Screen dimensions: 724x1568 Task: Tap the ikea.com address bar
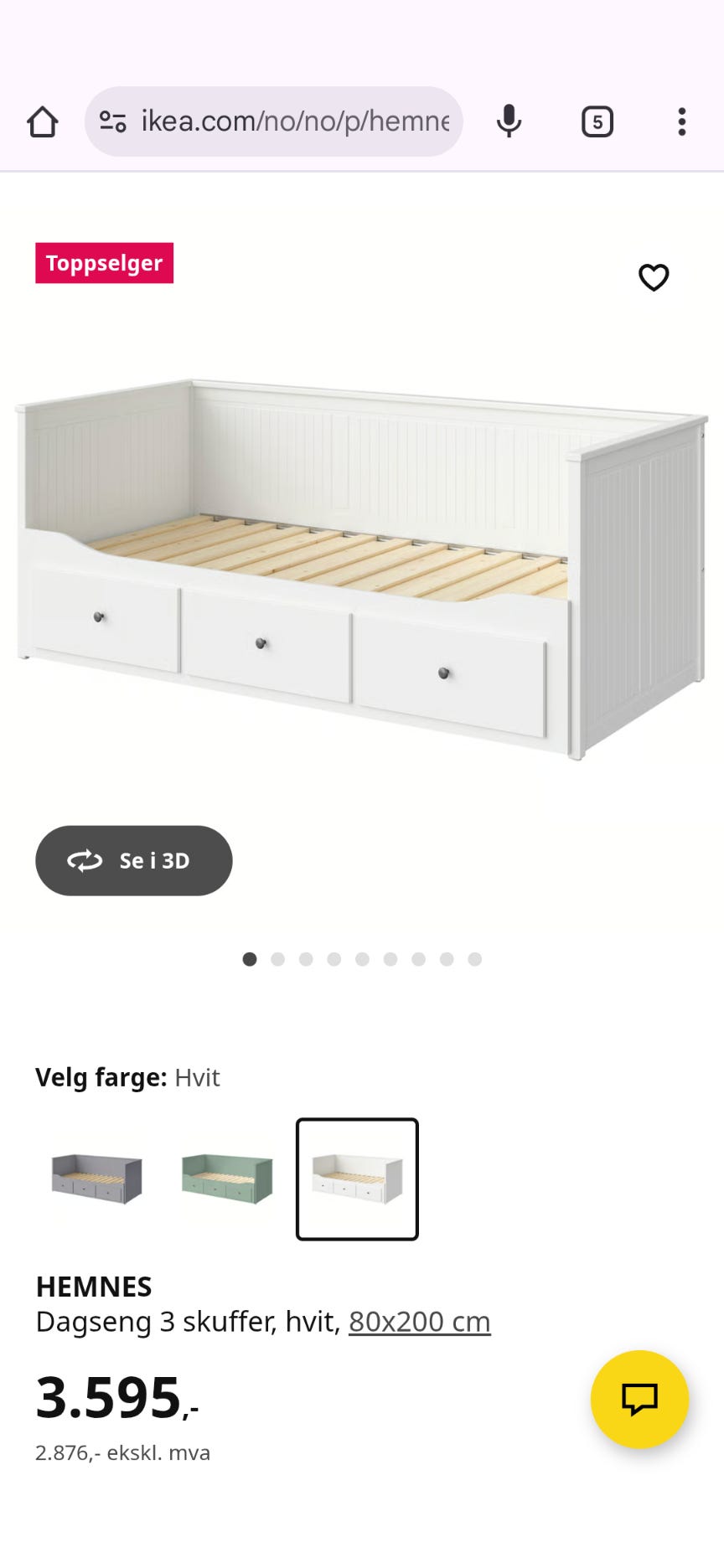click(293, 122)
